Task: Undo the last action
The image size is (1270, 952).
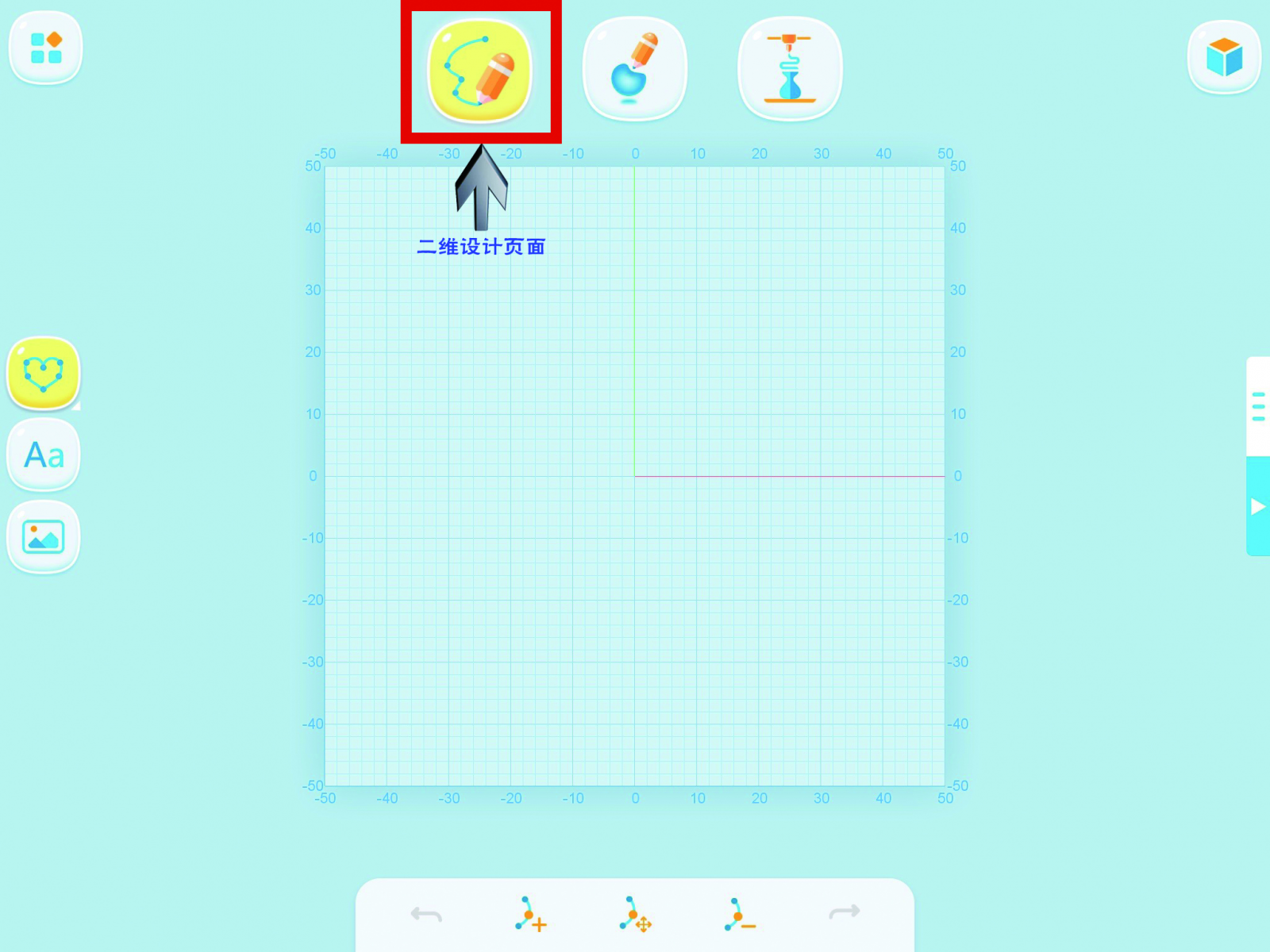Action: click(426, 915)
